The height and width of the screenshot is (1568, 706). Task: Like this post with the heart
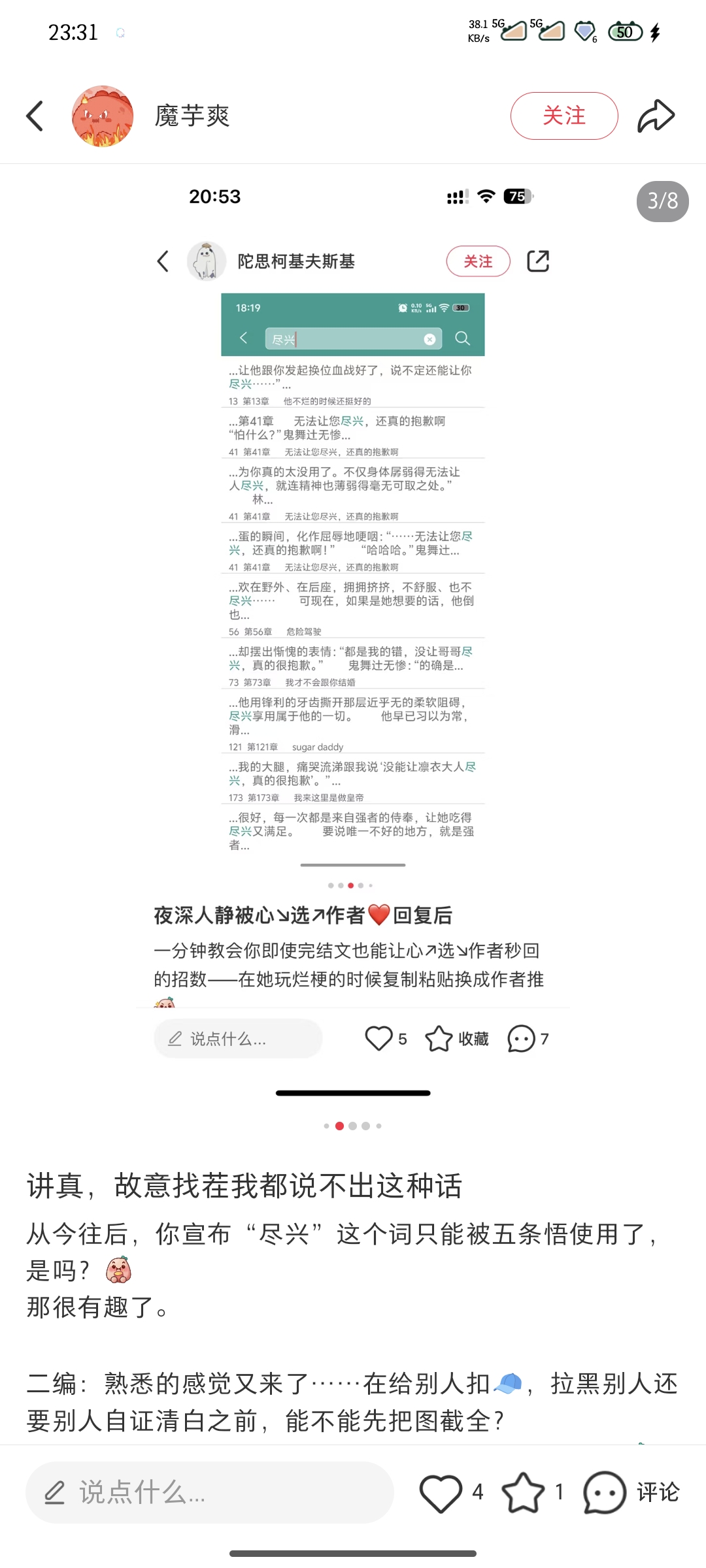tap(441, 1492)
